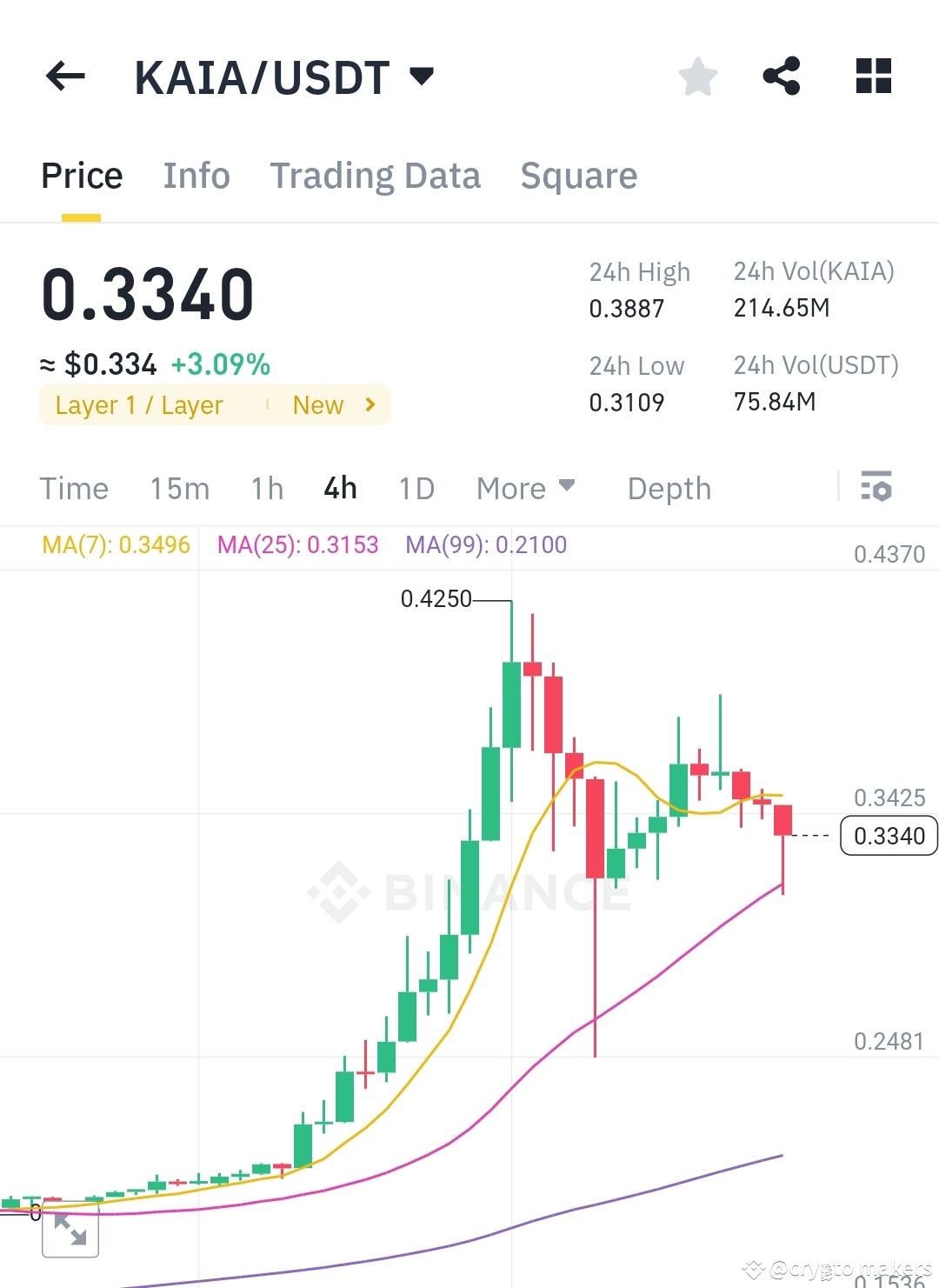Image resolution: width=939 pixels, height=1288 pixels.
Task: Open the Layer 1 / Layer category tag
Action: pyautogui.click(x=139, y=404)
